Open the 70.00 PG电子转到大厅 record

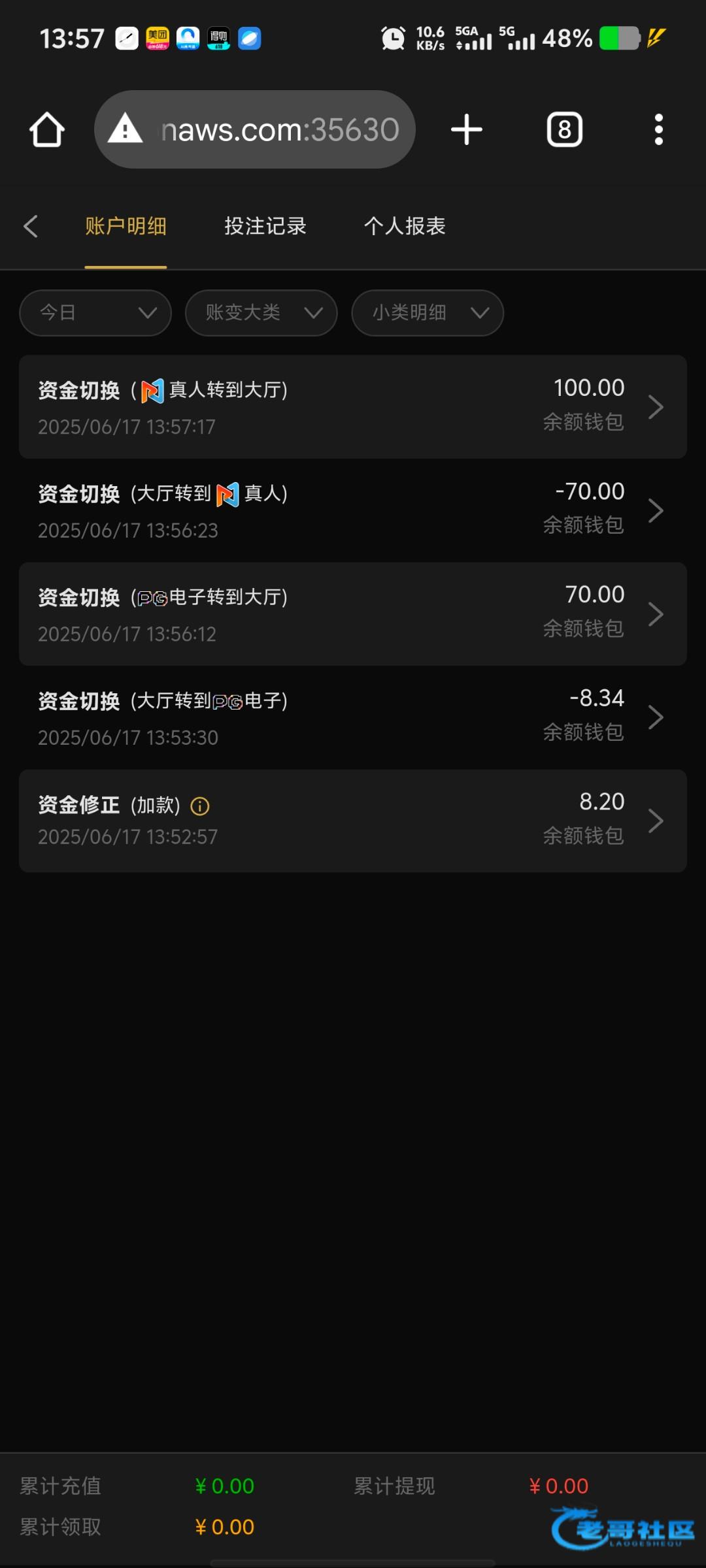[353, 613]
